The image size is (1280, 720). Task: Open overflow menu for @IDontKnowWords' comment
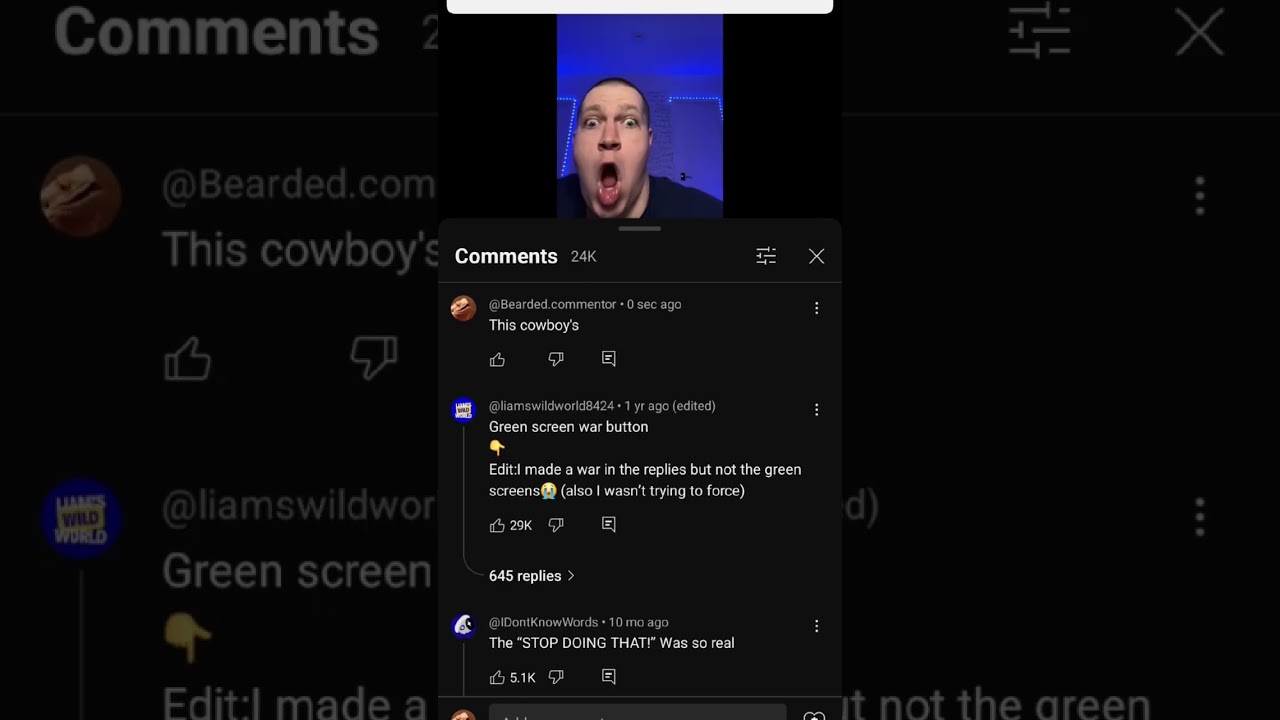[x=816, y=626]
